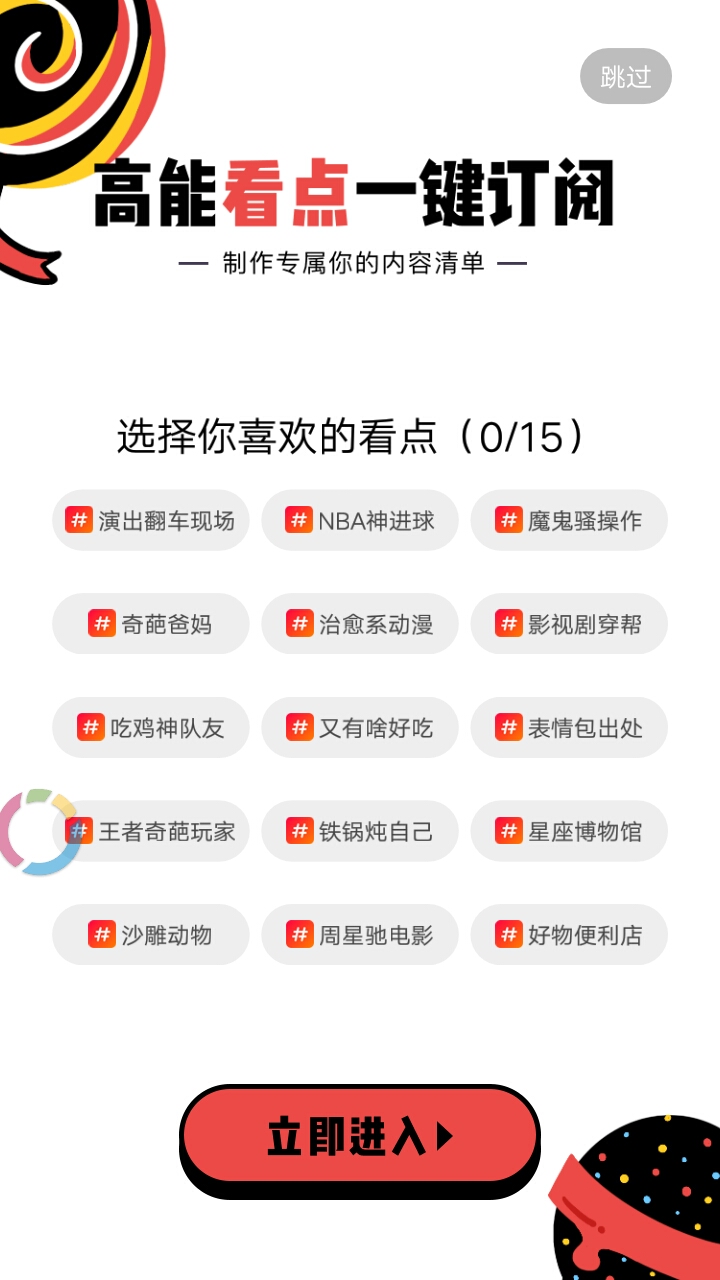
Task: Tap the 影视剧穿帮 topic
Action: (x=569, y=624)
